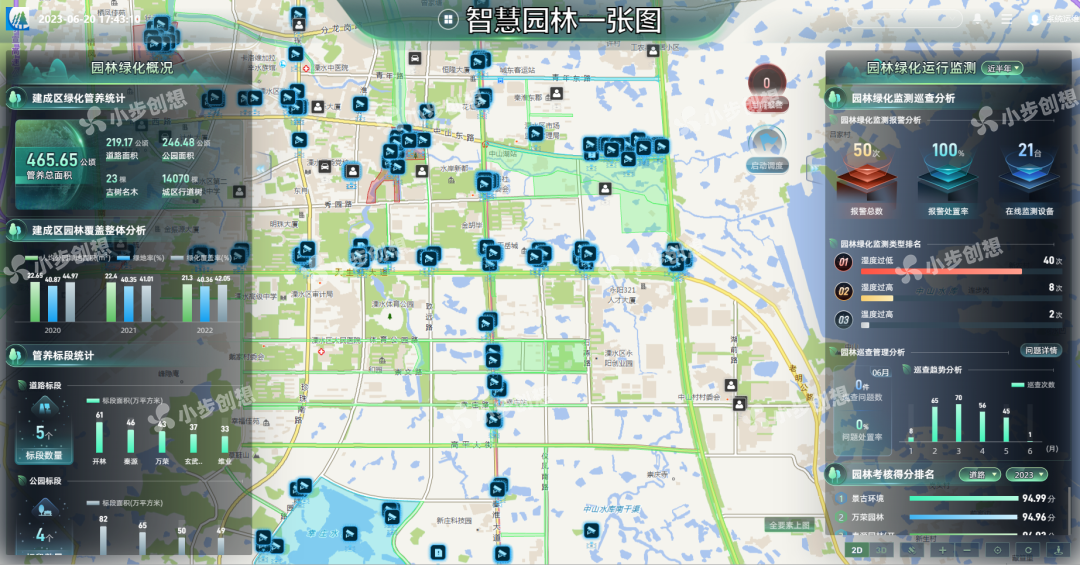The image size is (1080, 565).
Task: Switch map to 2D view
Action: (857, 549)
